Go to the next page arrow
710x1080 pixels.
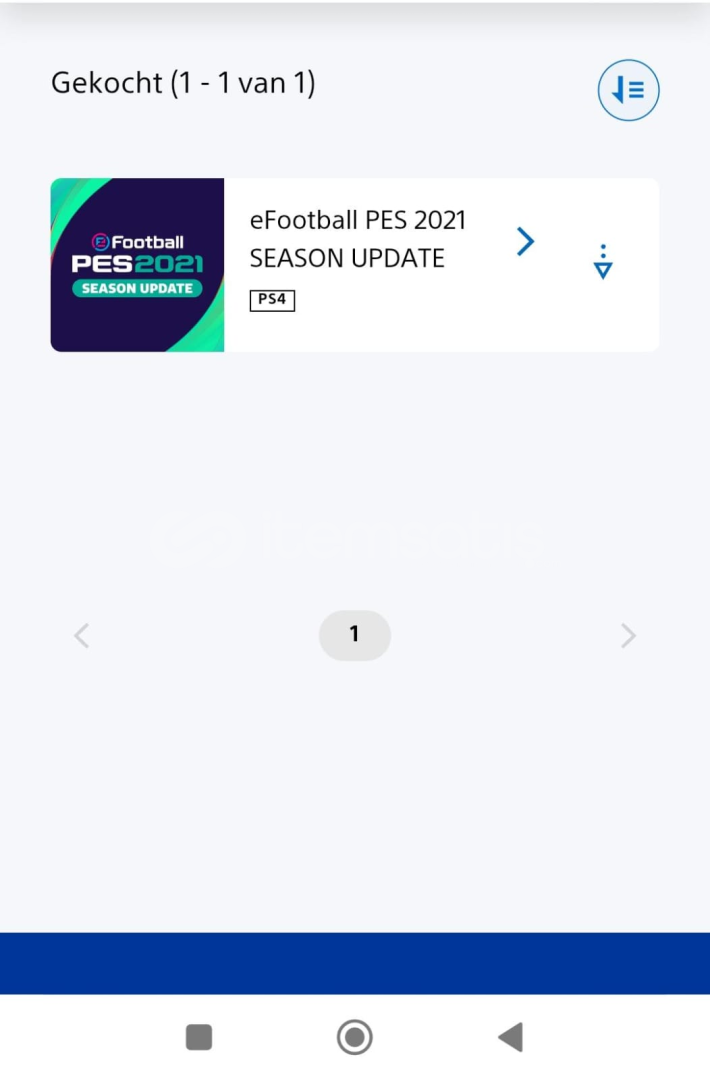pyautogui.click(x=628, y=635)
